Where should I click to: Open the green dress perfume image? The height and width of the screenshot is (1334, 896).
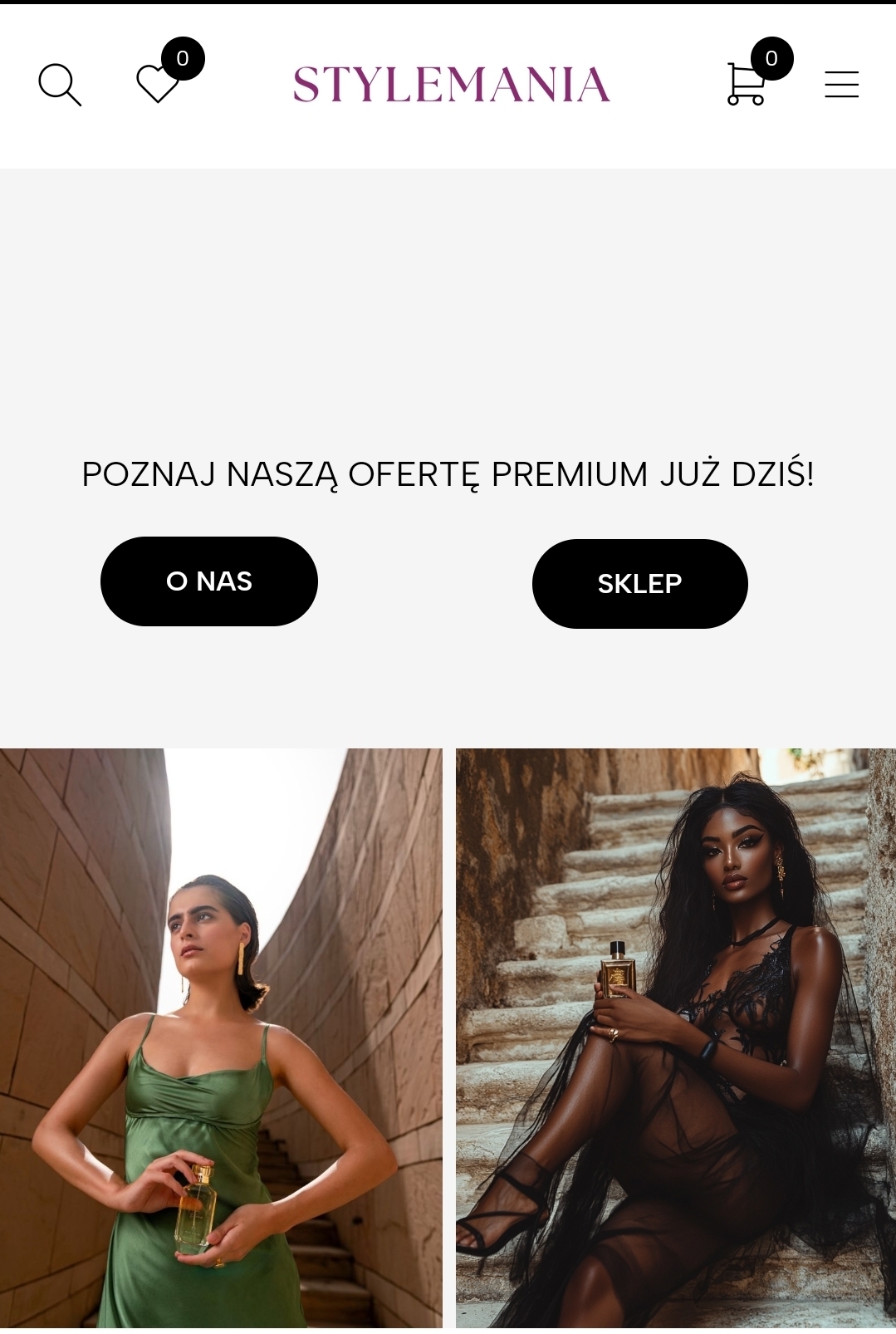tap(221, 1038)
